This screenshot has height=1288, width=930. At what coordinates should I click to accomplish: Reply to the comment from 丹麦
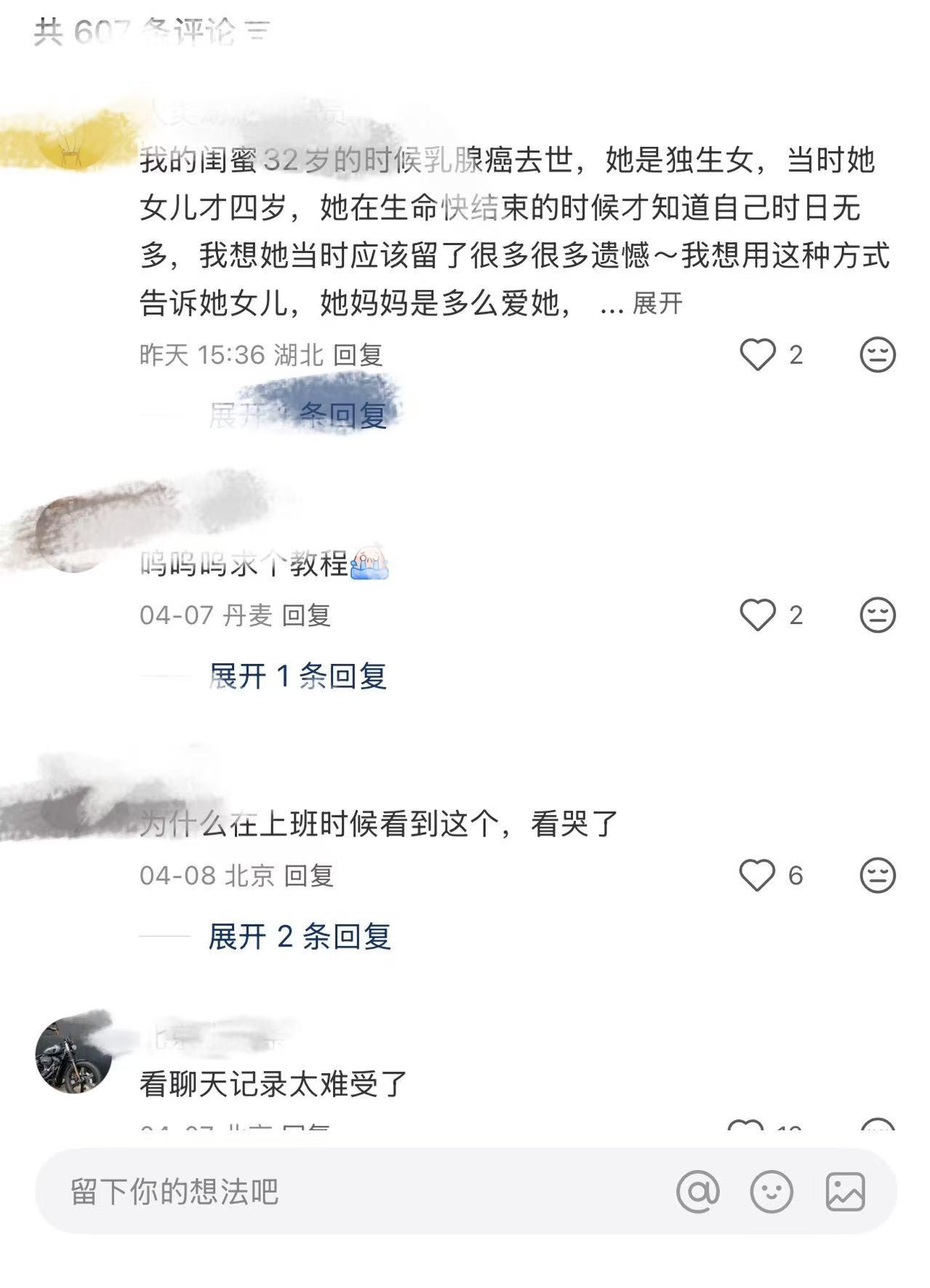click(x=306, y=615)
